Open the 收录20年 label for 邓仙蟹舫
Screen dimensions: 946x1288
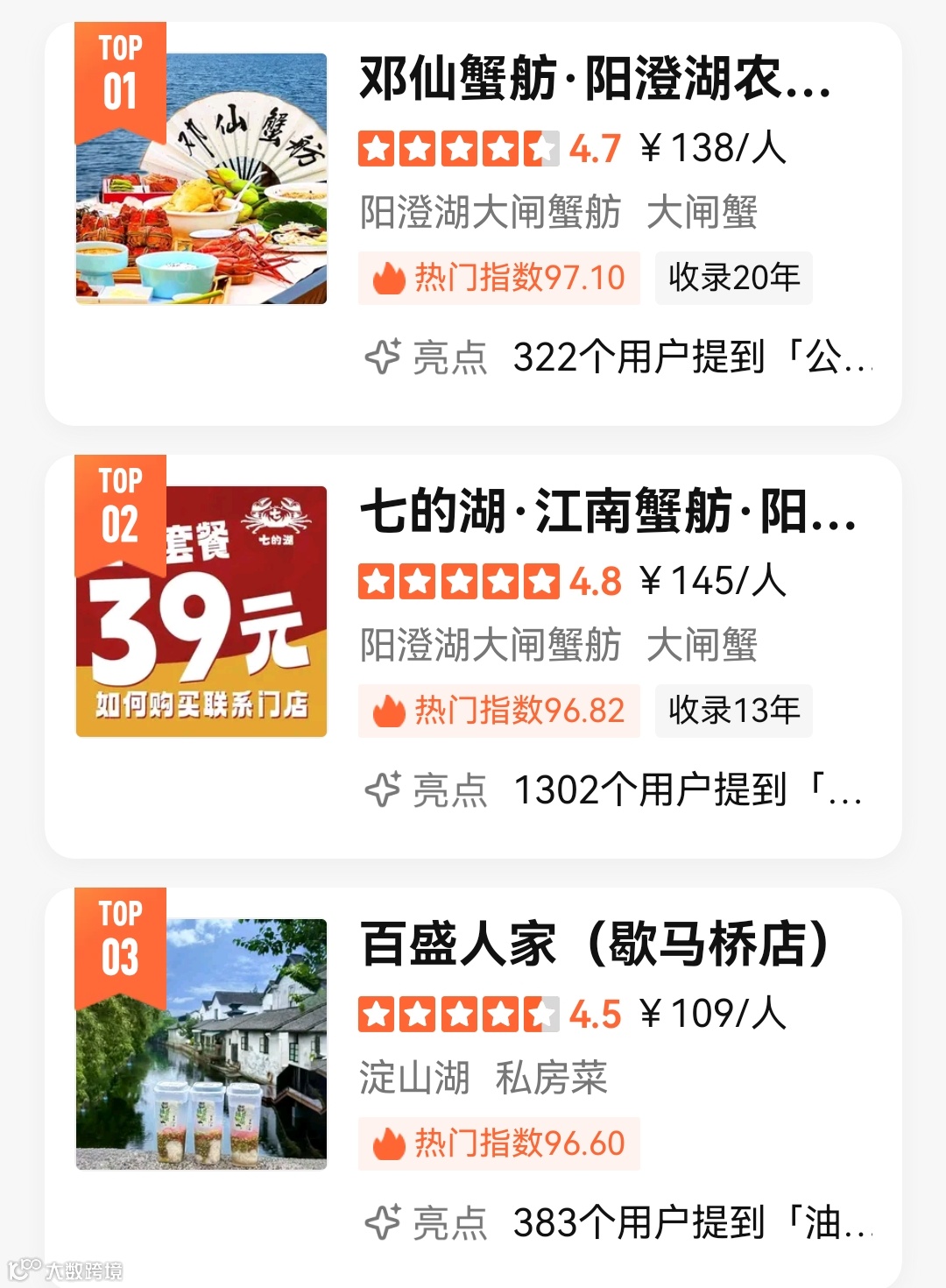[x=733, y=278]
